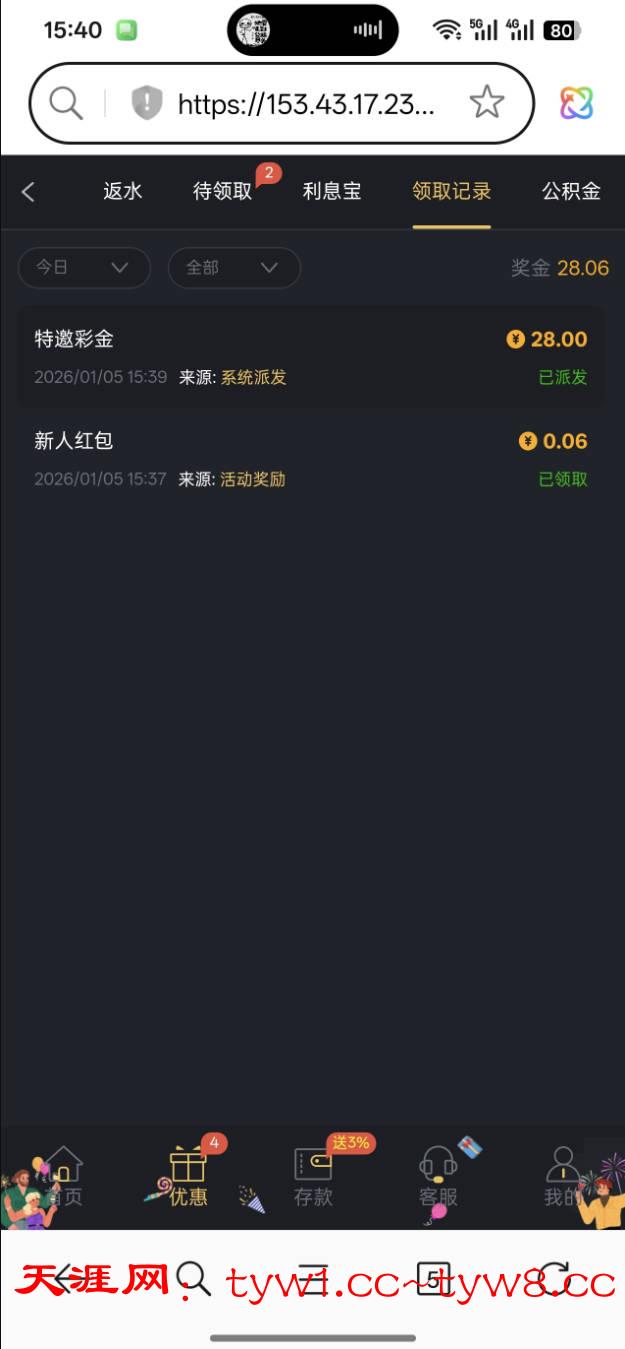Open the 优惠 promotions tab
Image resolution: width=625 pixels, height=1349 pixels.
[188, 1177]
